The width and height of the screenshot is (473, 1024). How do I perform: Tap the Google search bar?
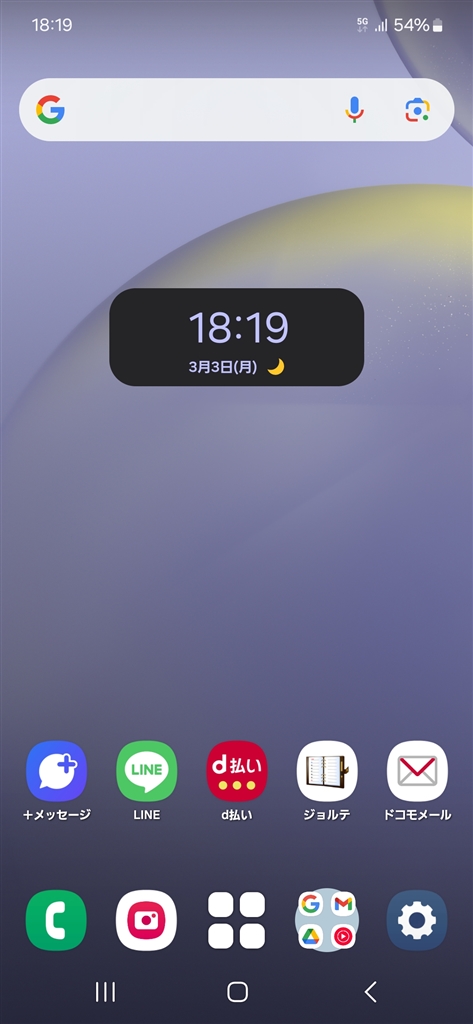pyautogui.click(x=236, y=110)
